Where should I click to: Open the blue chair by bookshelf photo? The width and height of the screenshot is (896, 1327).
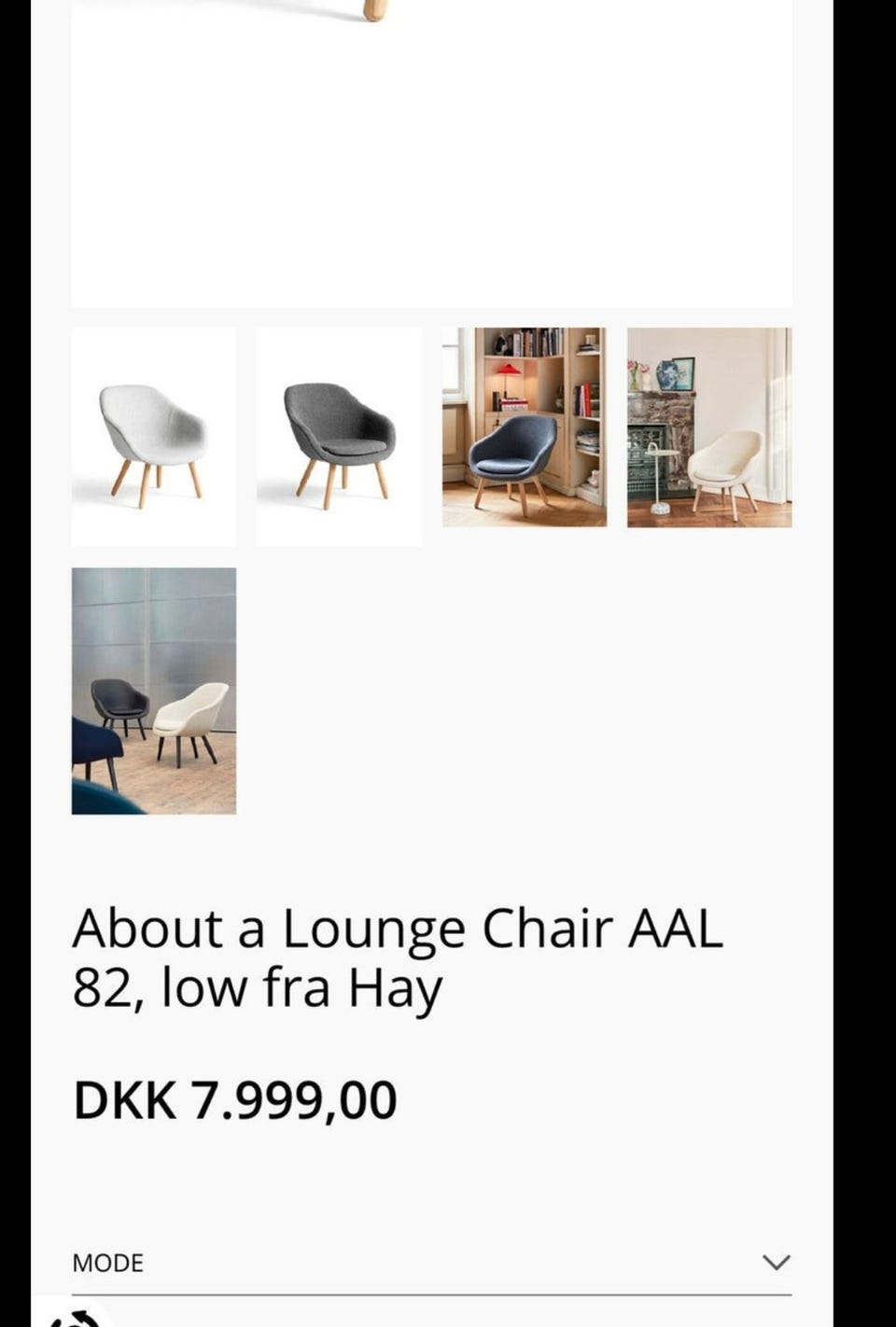pyautogui.click(x=524, y=427)
